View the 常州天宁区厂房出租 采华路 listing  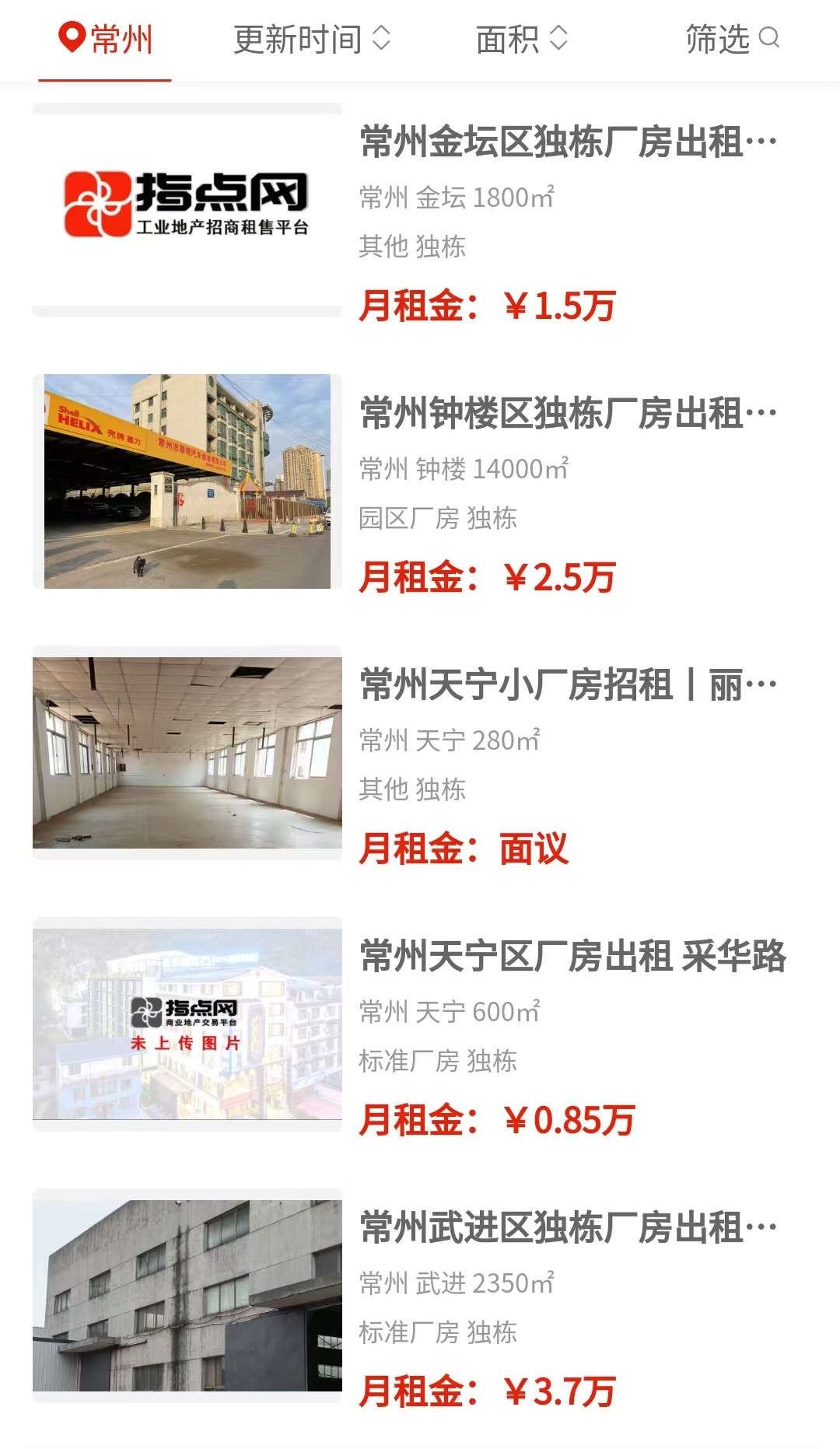point(572,957)
